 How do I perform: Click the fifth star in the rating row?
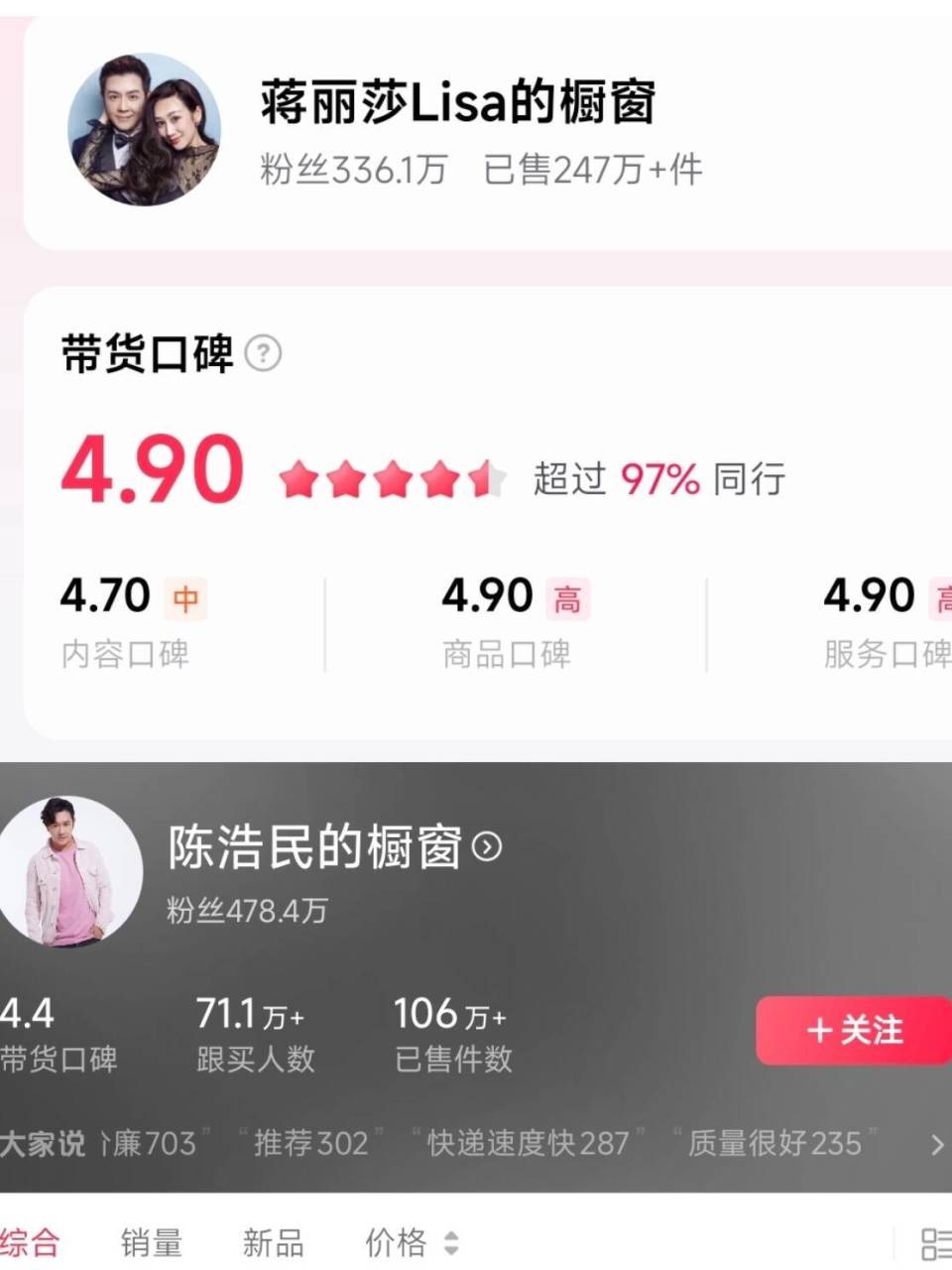(x=487, y=479)
